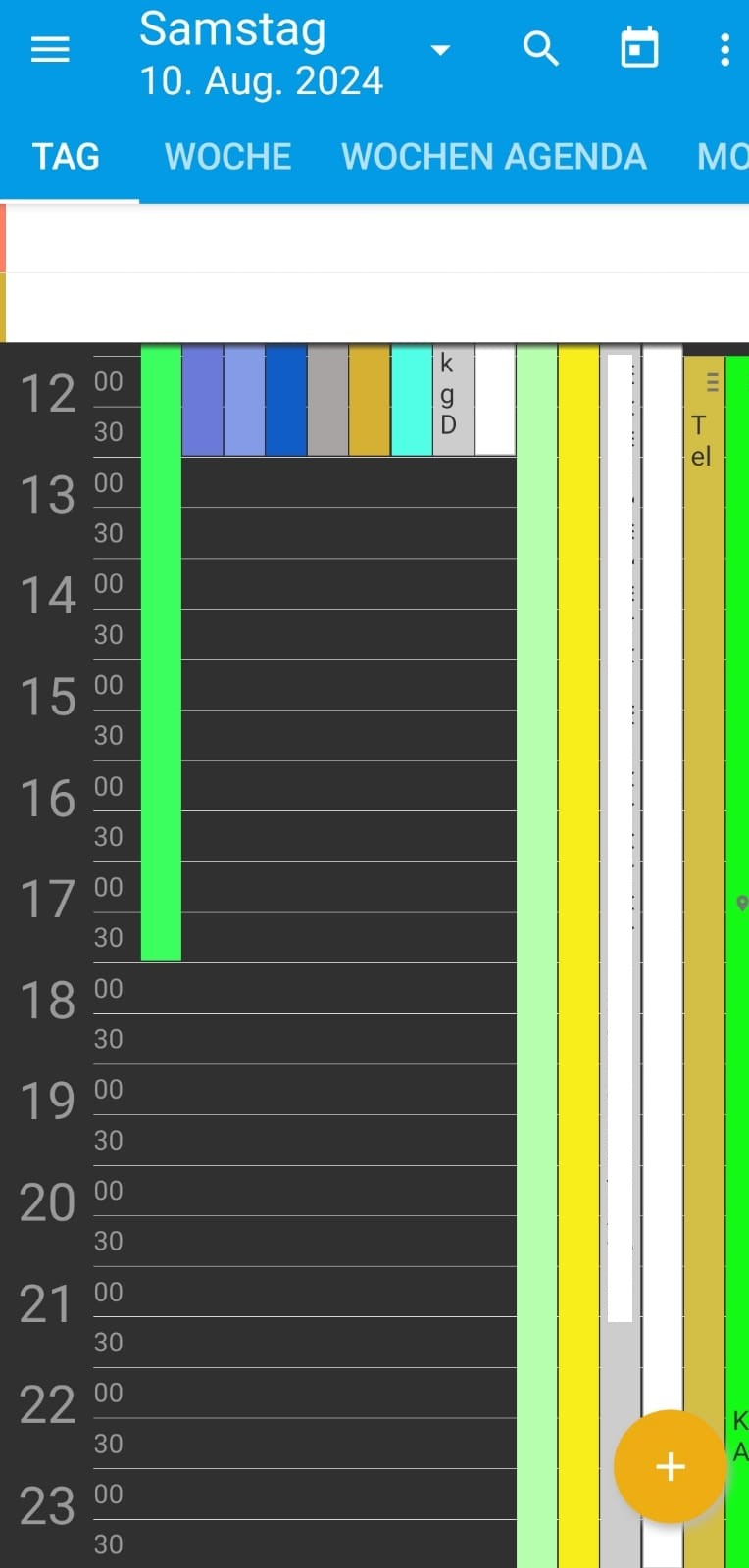Open the long bright green event ending 17:30

(161, 652)
